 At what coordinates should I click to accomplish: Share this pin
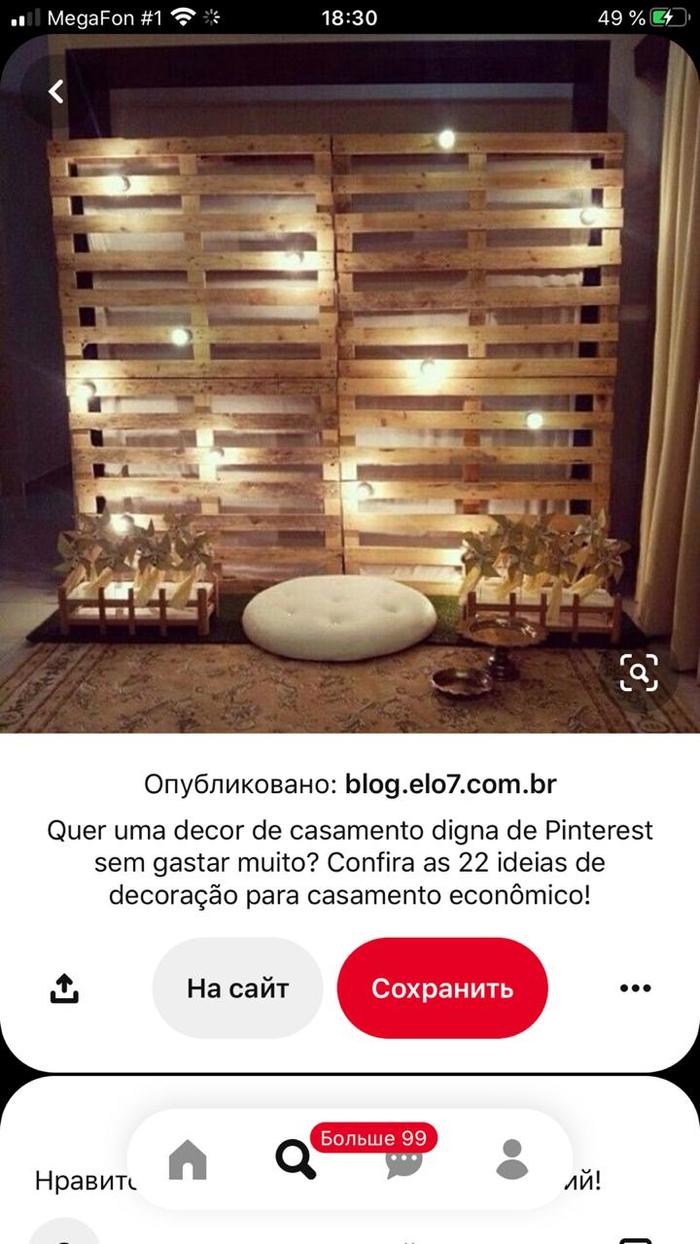64,988
